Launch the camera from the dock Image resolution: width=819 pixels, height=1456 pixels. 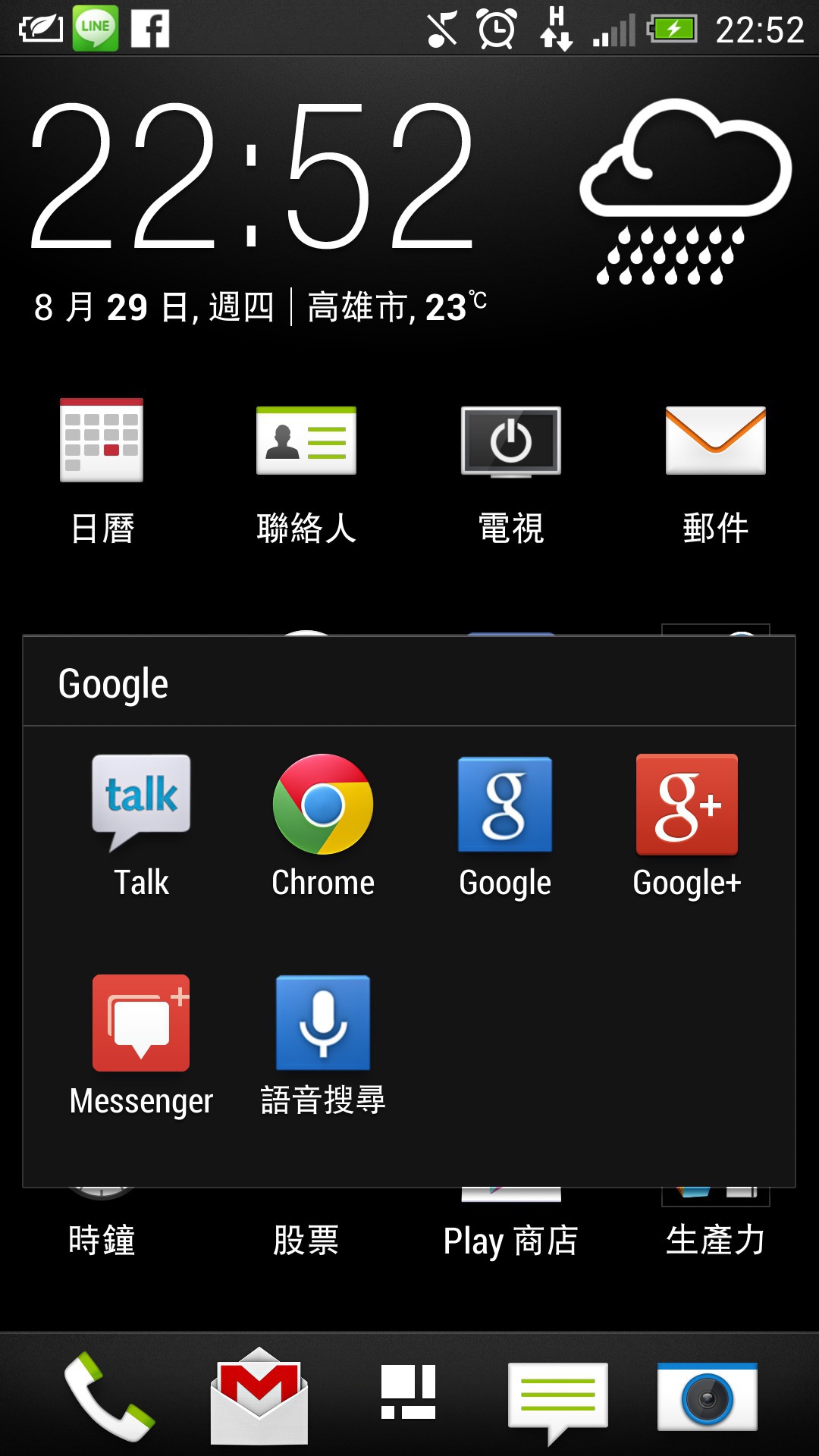pyautogui.click(x=708, y=1396)
